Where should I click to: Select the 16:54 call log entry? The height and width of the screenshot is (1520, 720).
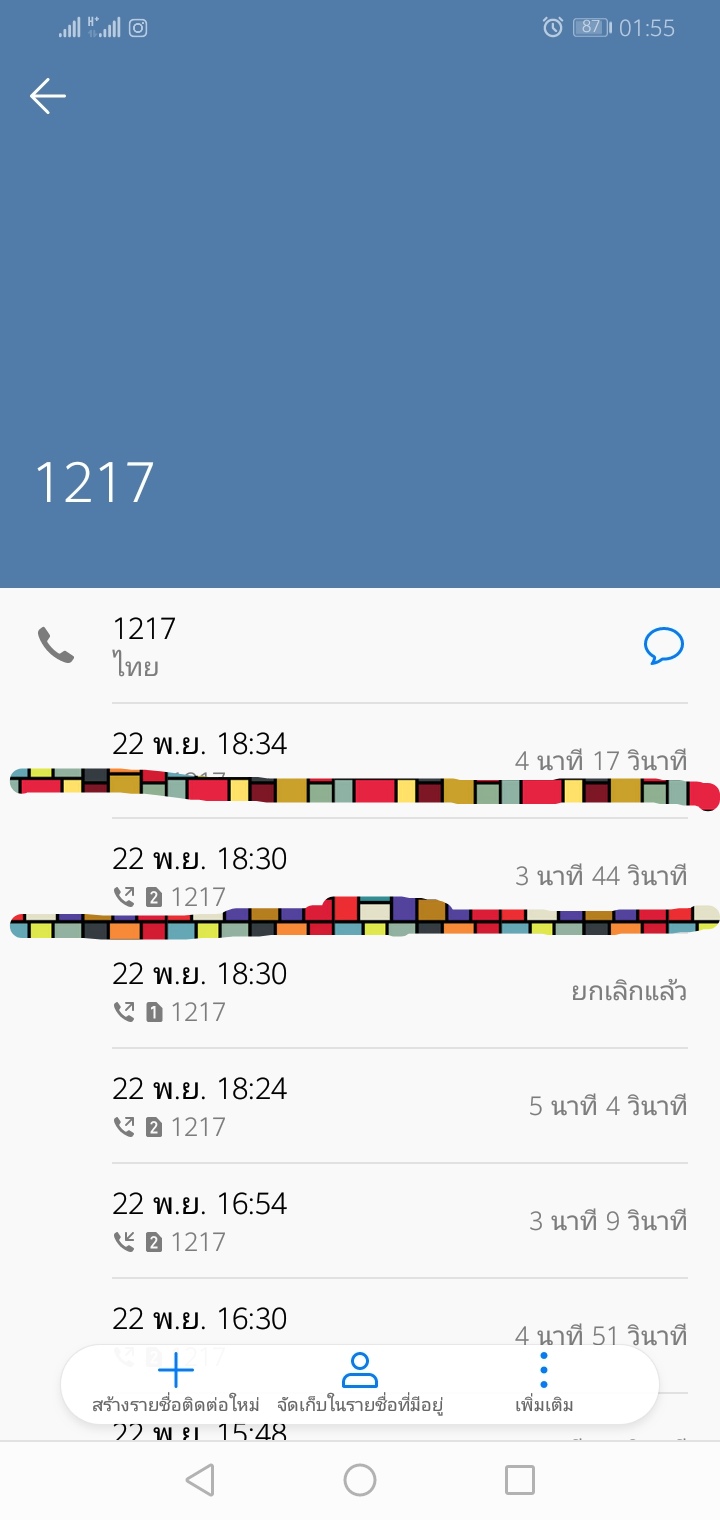(400, 1221)
